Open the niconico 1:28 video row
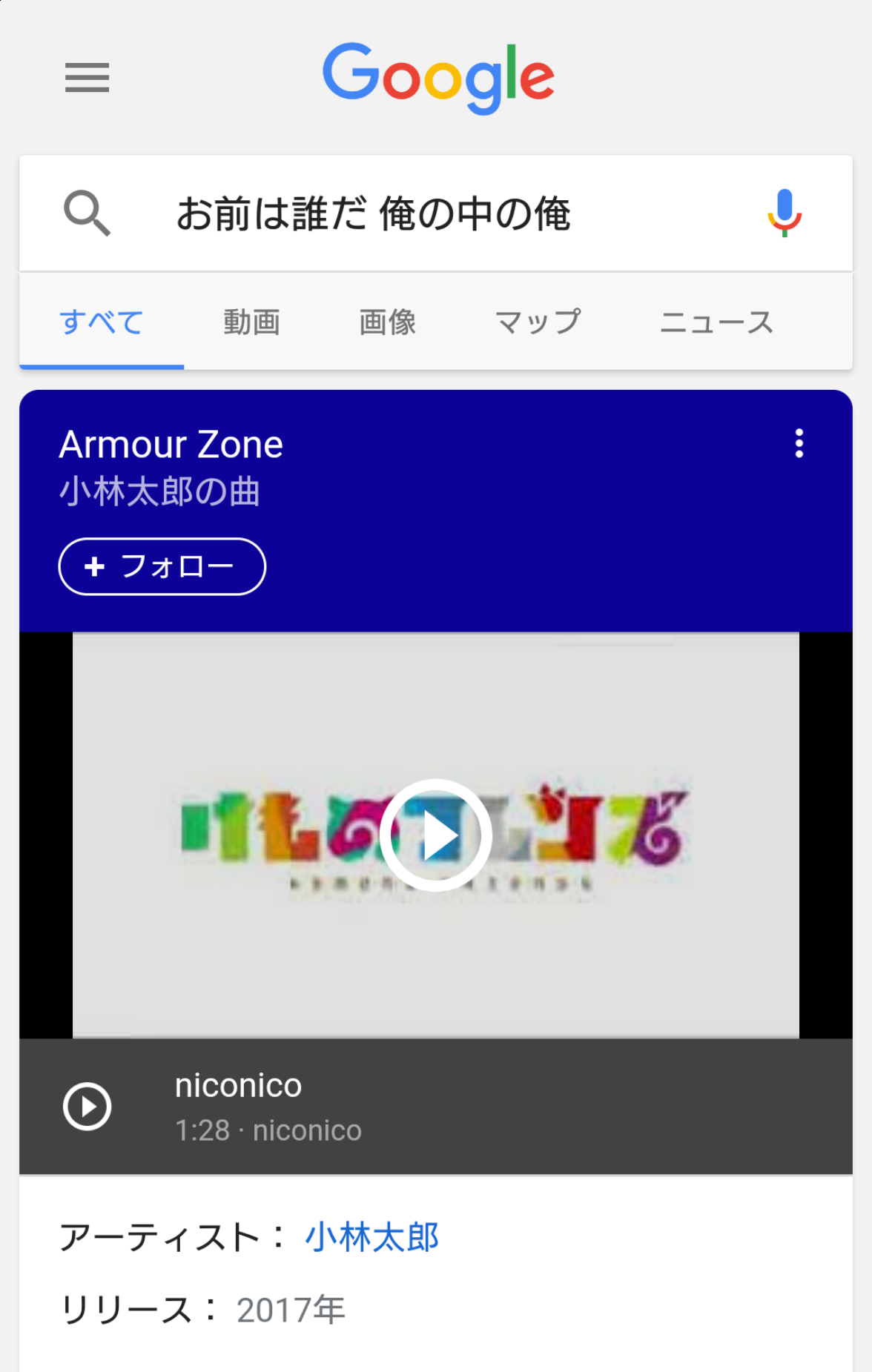The width and height of the screenshot is (872, 1372). point(435,1107)
